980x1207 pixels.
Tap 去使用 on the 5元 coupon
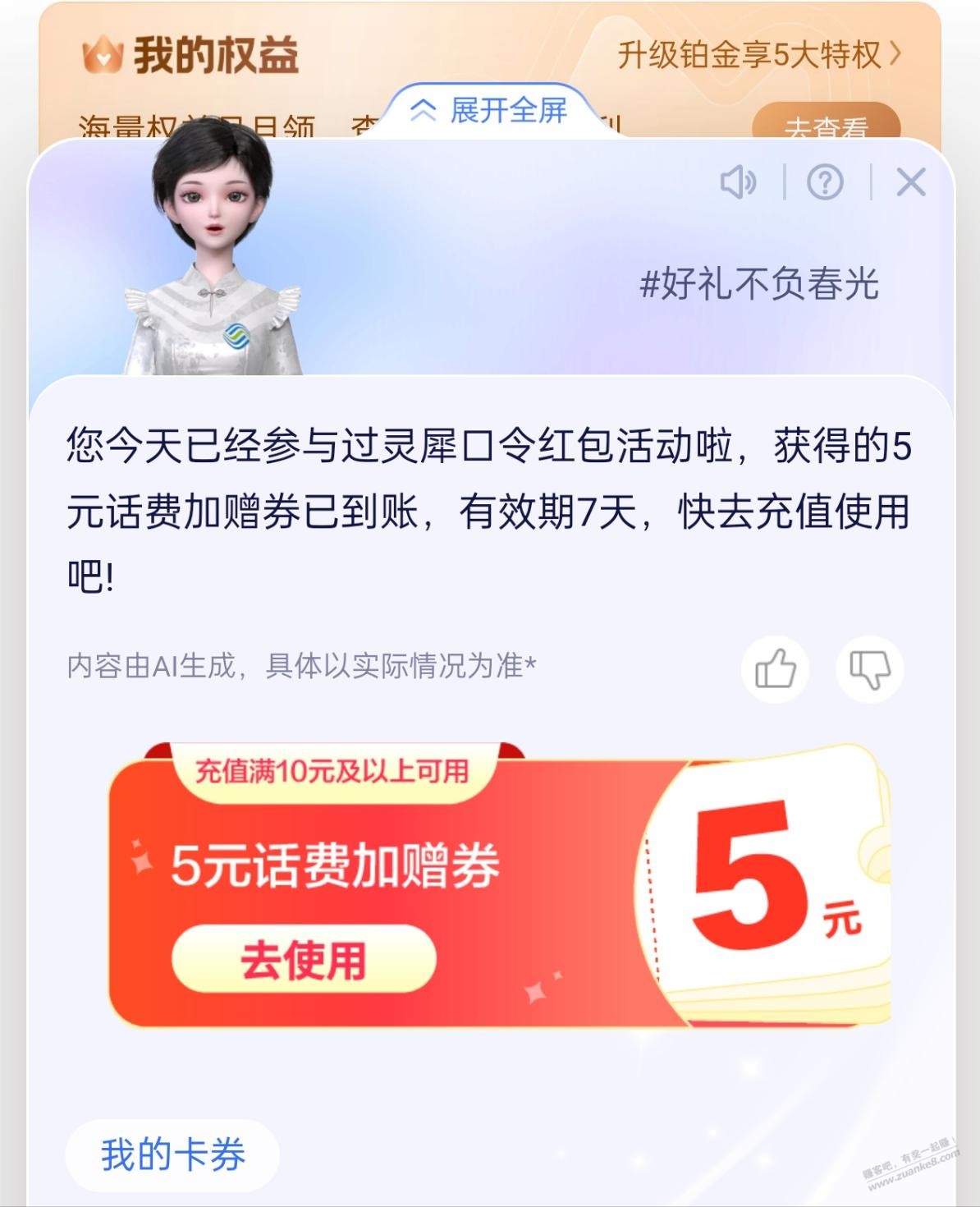[x=303, y=959]
